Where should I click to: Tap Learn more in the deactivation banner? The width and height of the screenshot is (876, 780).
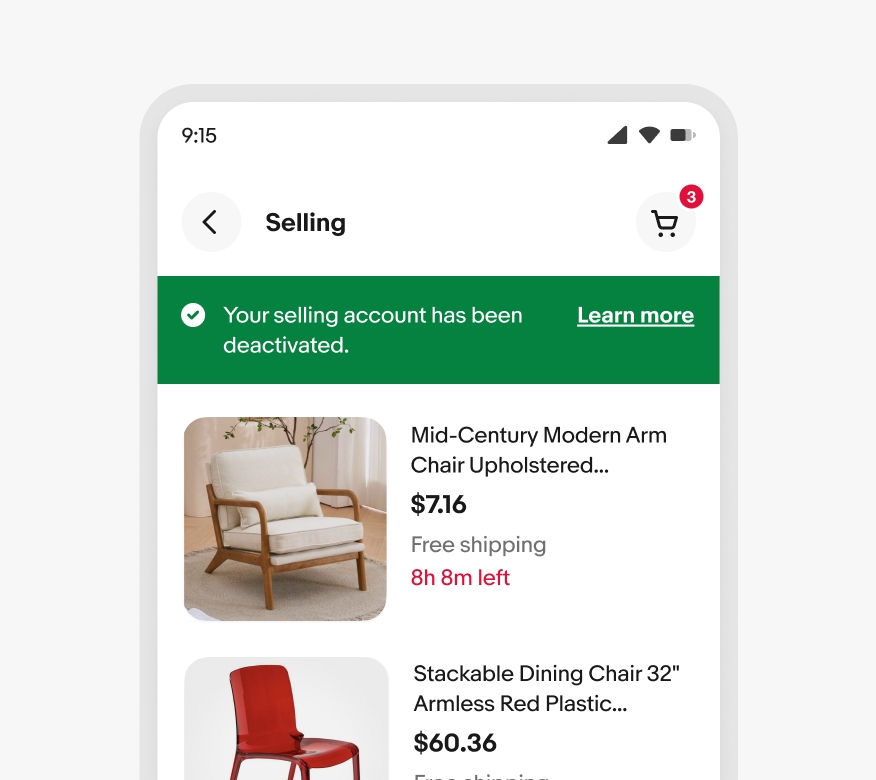(x=635, y=316)
